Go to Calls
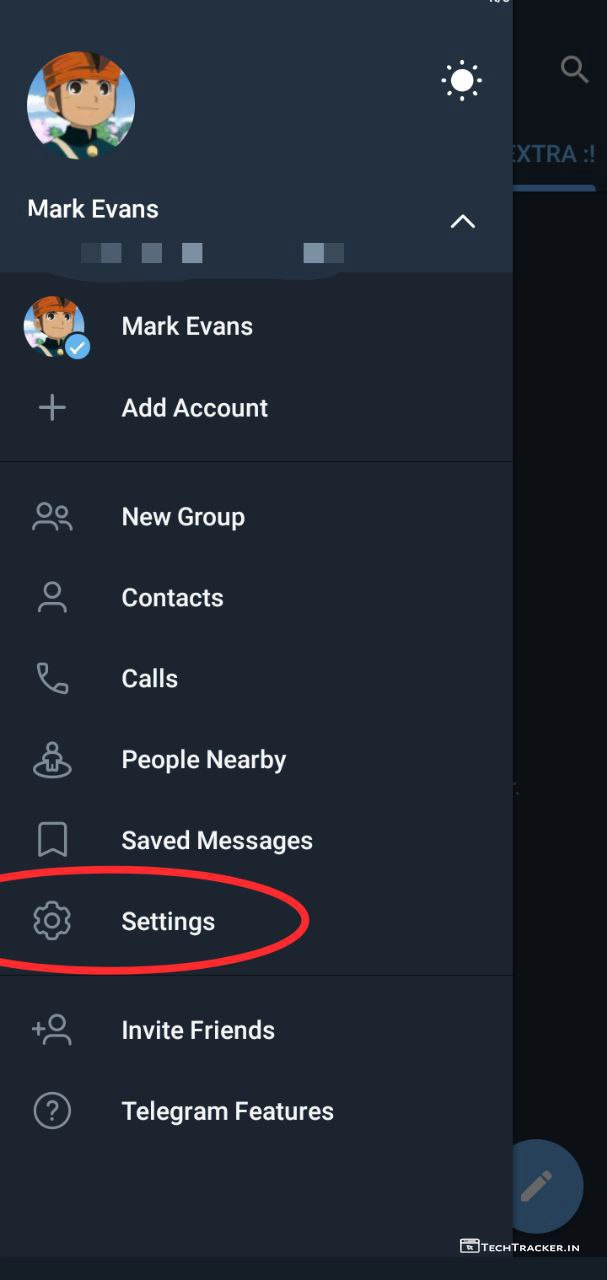Image resolution: width=607 pixels, height=1280 pixels. click(x=149, y=679)
